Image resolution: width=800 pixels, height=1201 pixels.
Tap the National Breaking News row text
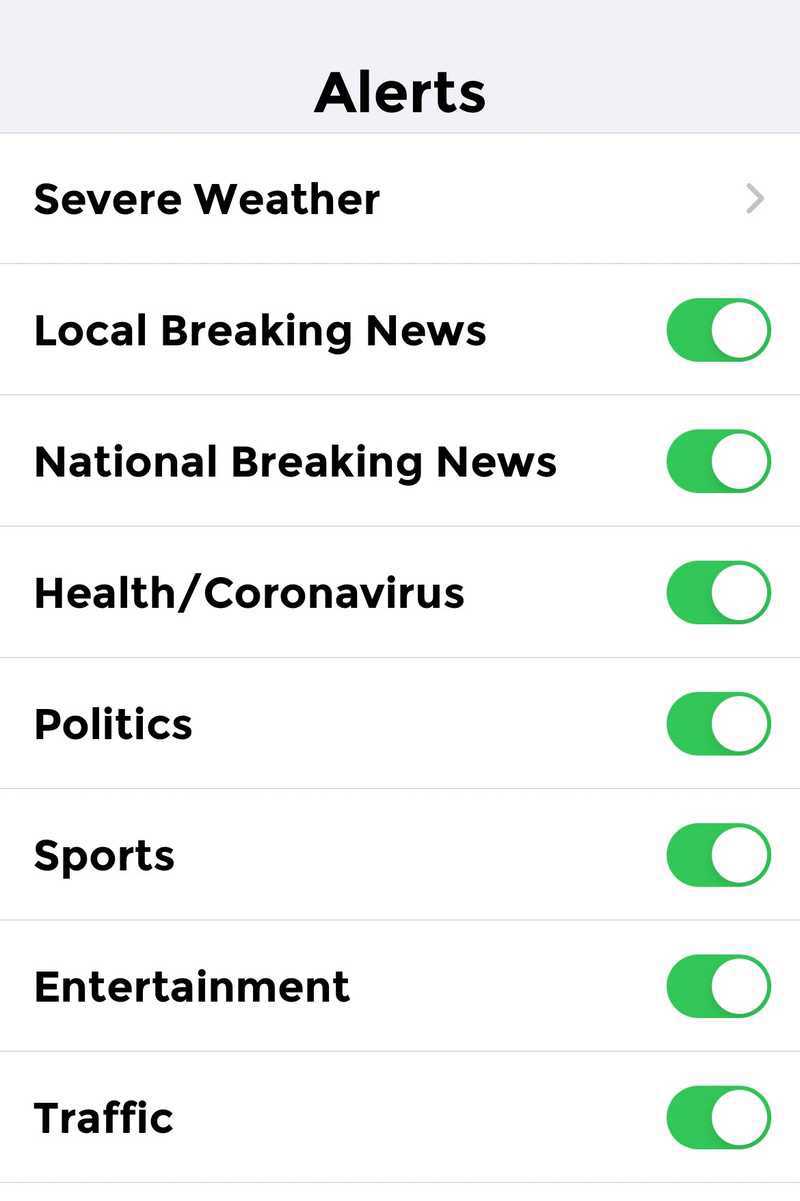point(296,461)
